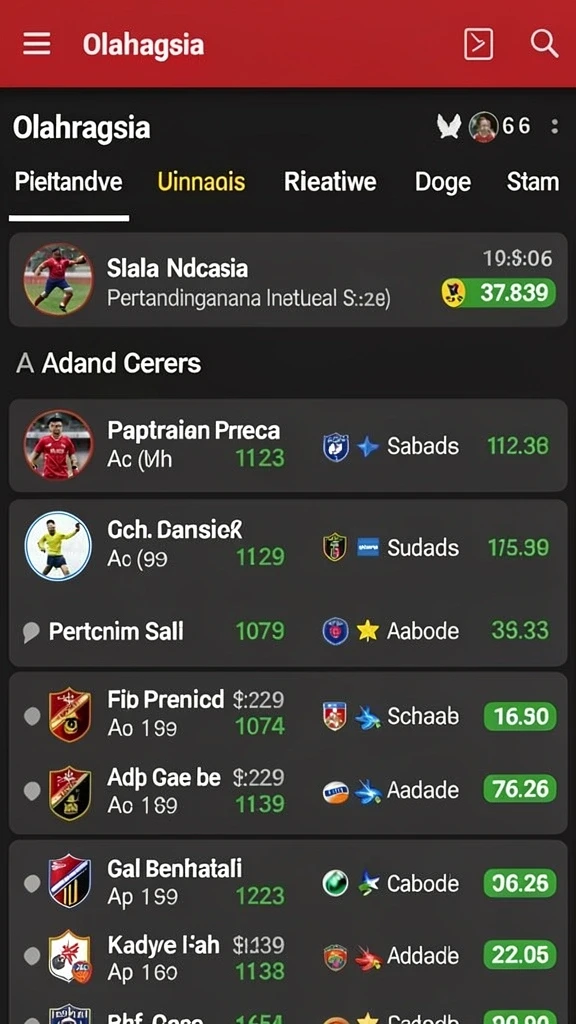This screenshot has width=576, height=1024.
Task: Go to the Doge tab
Action: point(443,182)
